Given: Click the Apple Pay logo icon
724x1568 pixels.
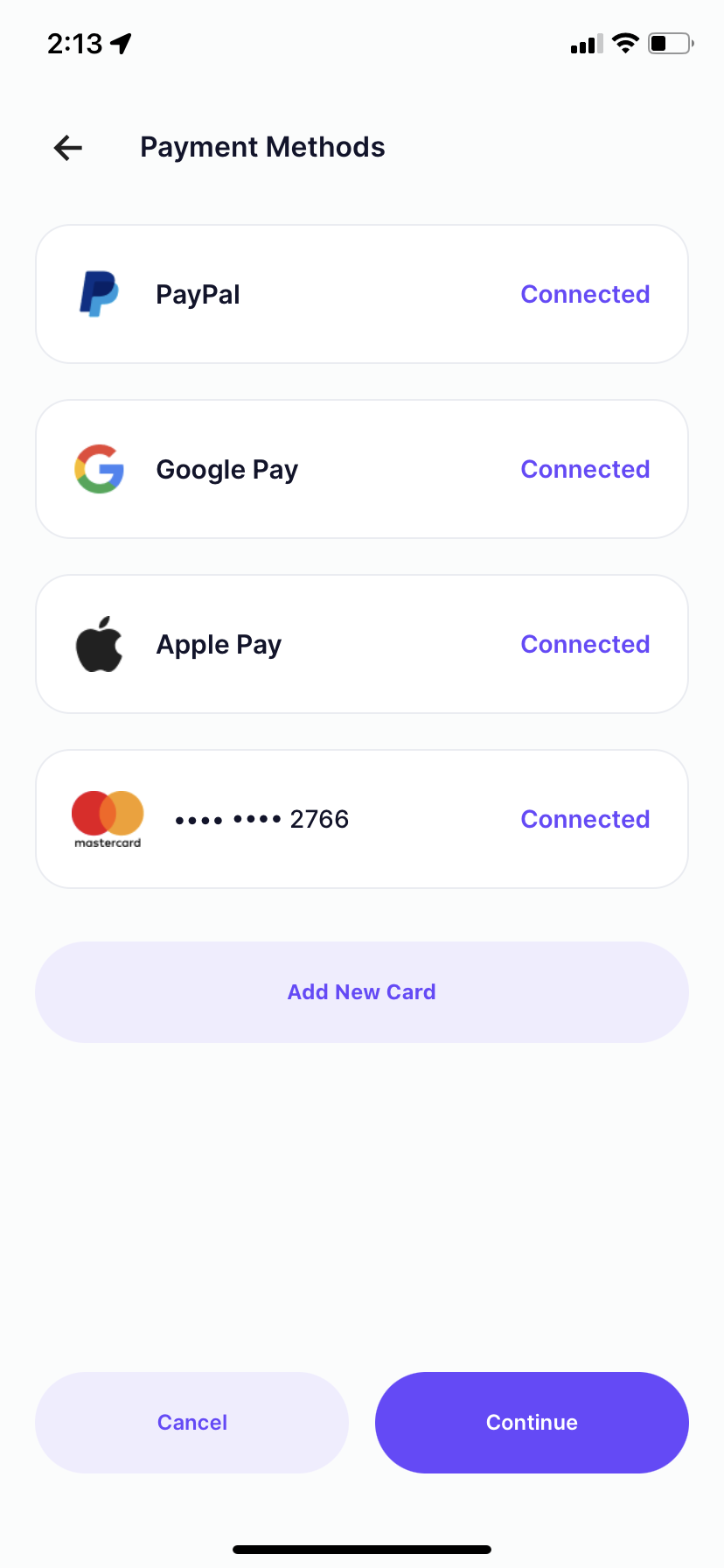Looking at the screenshot, I should (99, 644).
